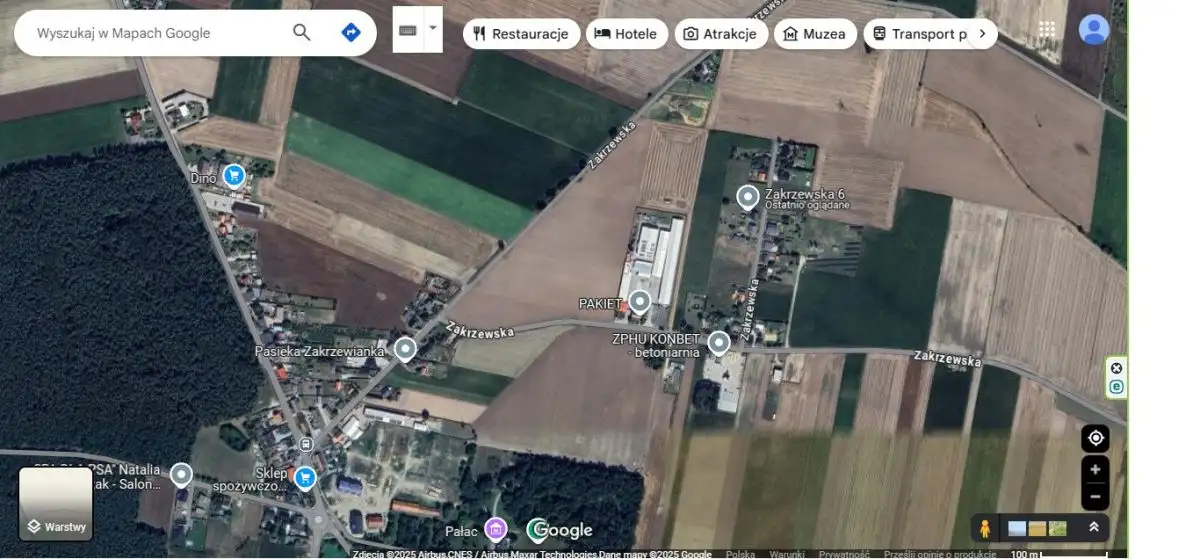Switch map layers via Warstwy
Screen dimensions: 1200x559
pos(56,504)
